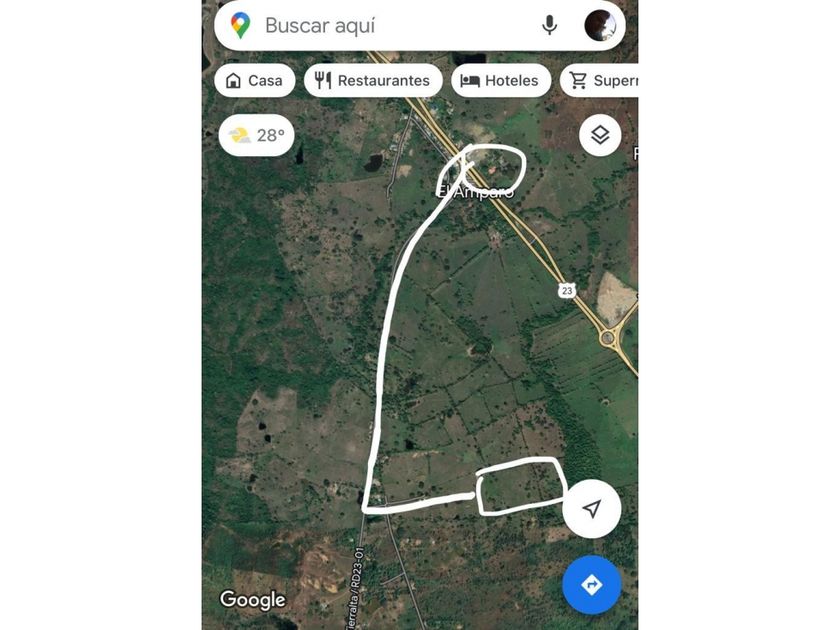Select the Supermercados chip
The image size is (840, 630).
(x=599, y=80)
